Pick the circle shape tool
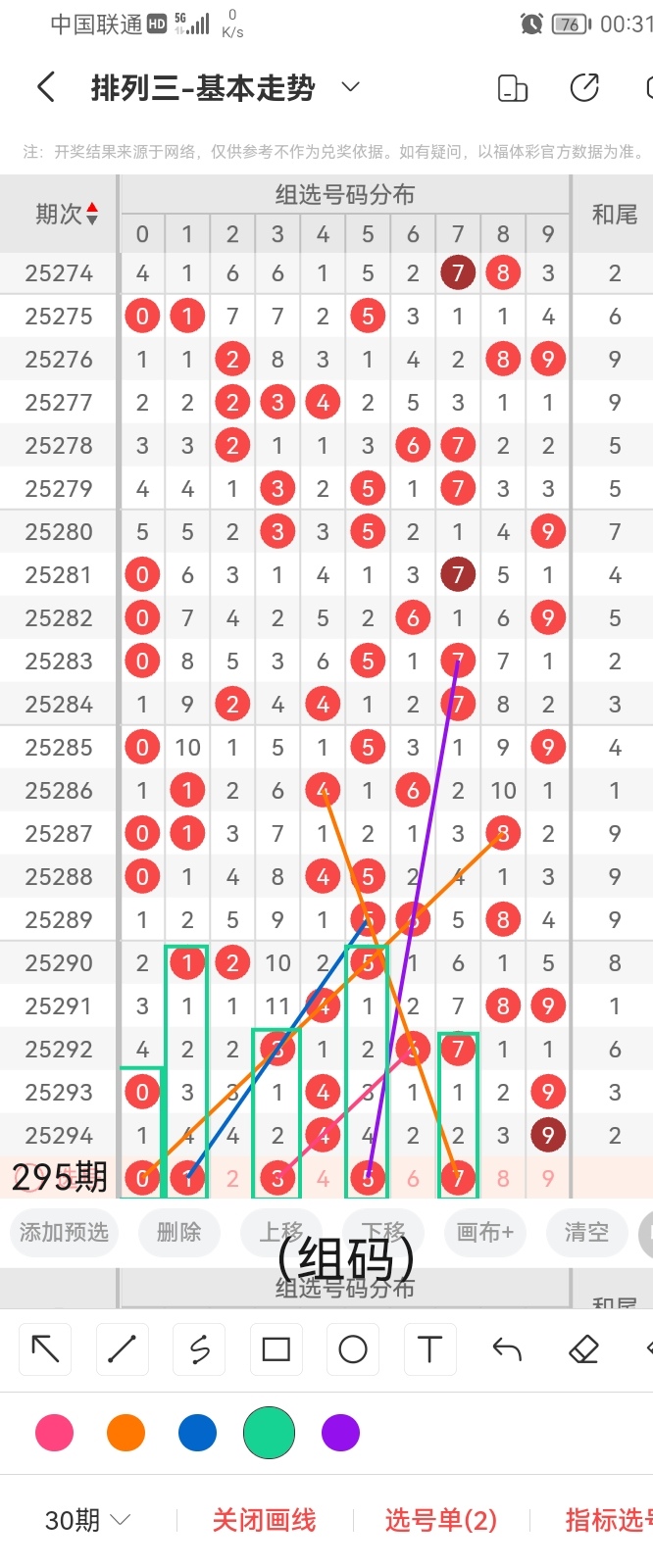Image resolution: width=653 pixels, height=1568 pixels. coord(353,1349)
